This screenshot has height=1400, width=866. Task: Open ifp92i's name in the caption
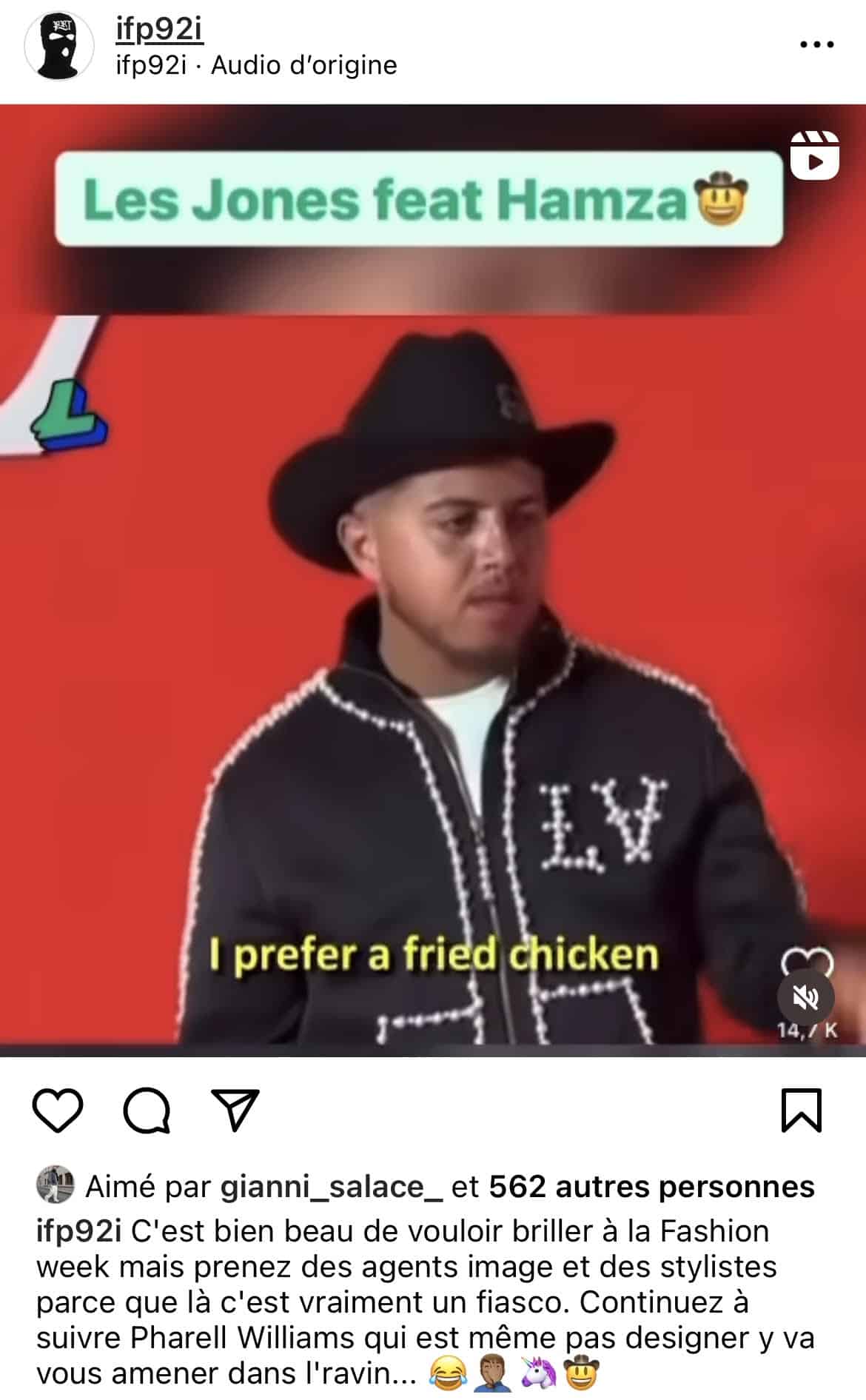(x=78, y=1231)
